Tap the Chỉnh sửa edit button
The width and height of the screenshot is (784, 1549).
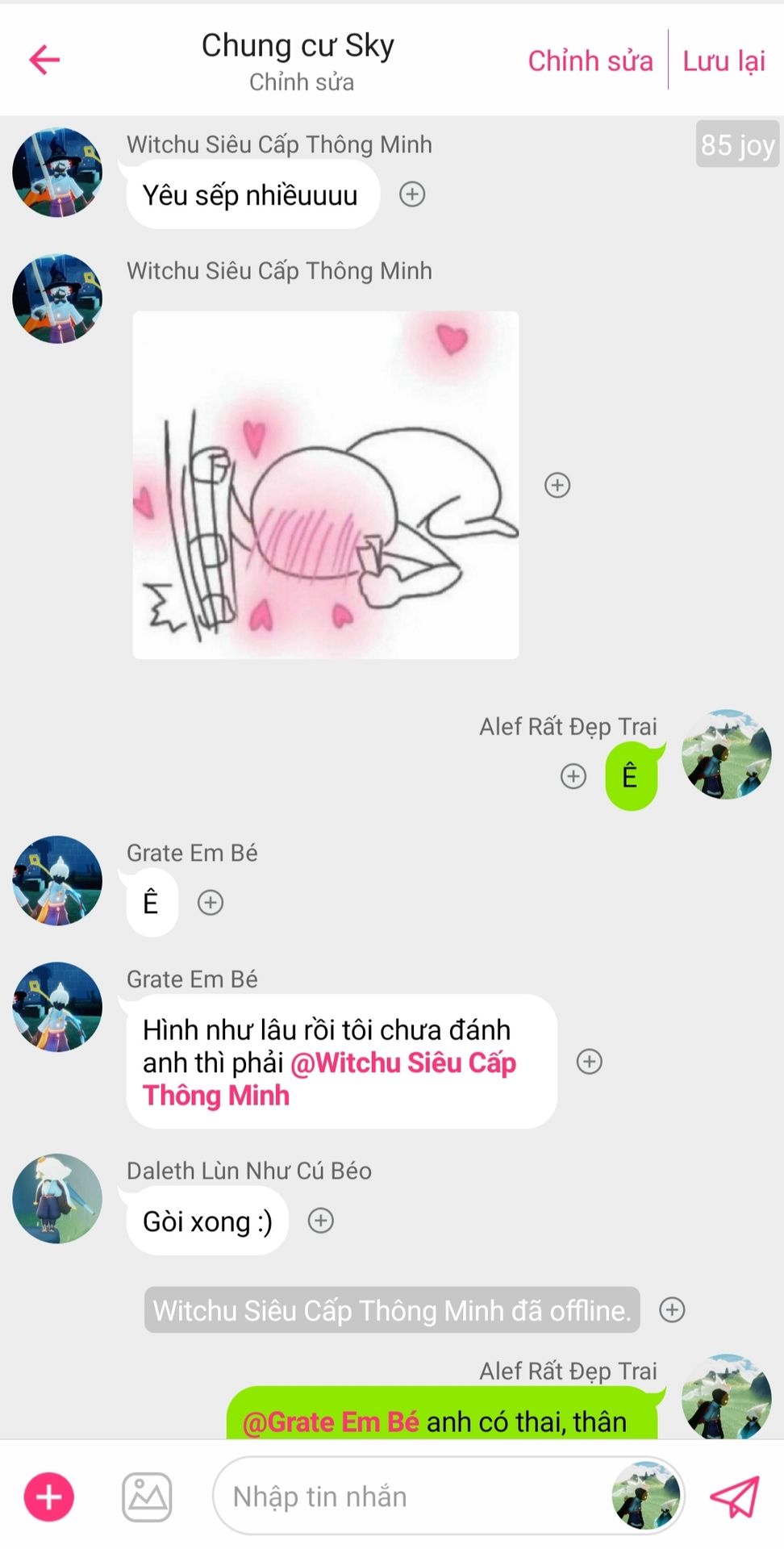click(590, 61)
